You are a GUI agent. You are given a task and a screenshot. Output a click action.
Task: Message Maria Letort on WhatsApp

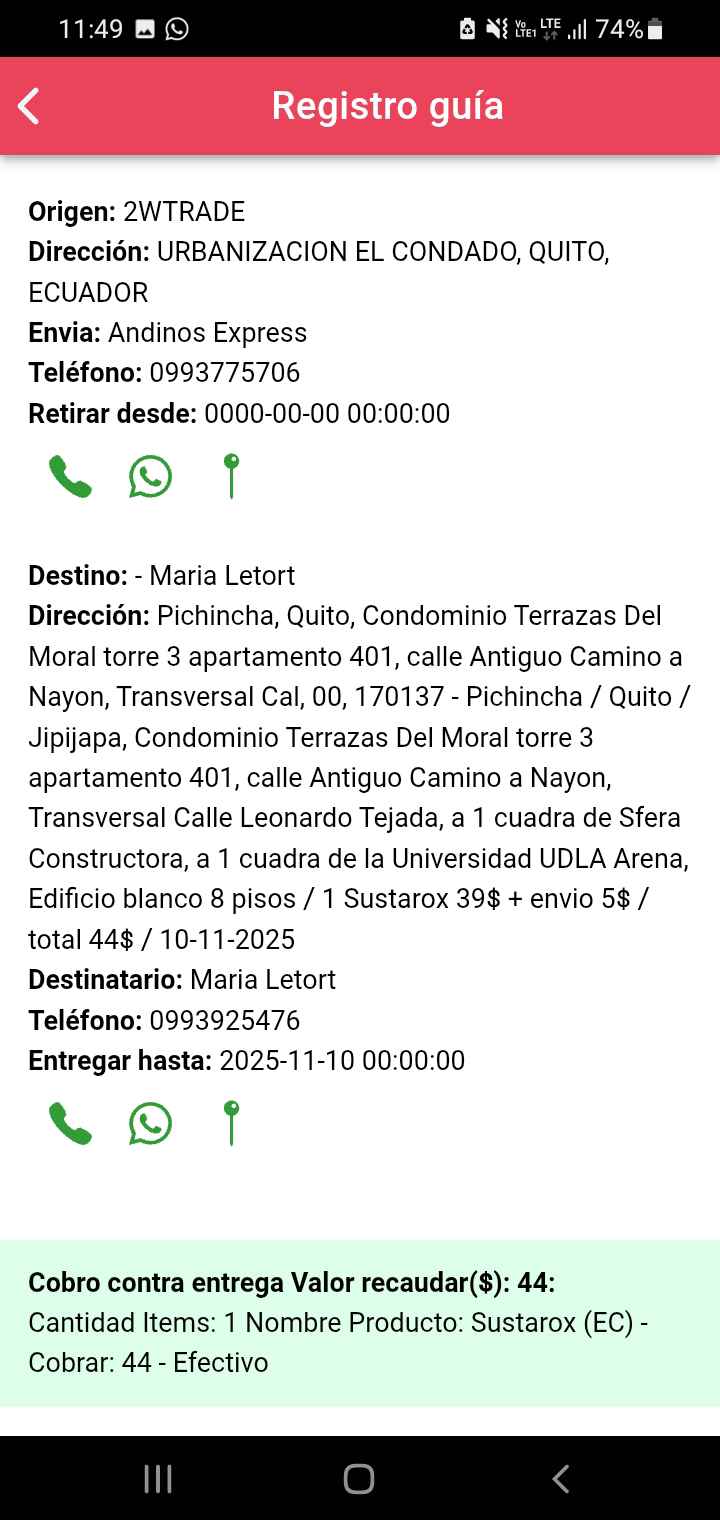150,1124
